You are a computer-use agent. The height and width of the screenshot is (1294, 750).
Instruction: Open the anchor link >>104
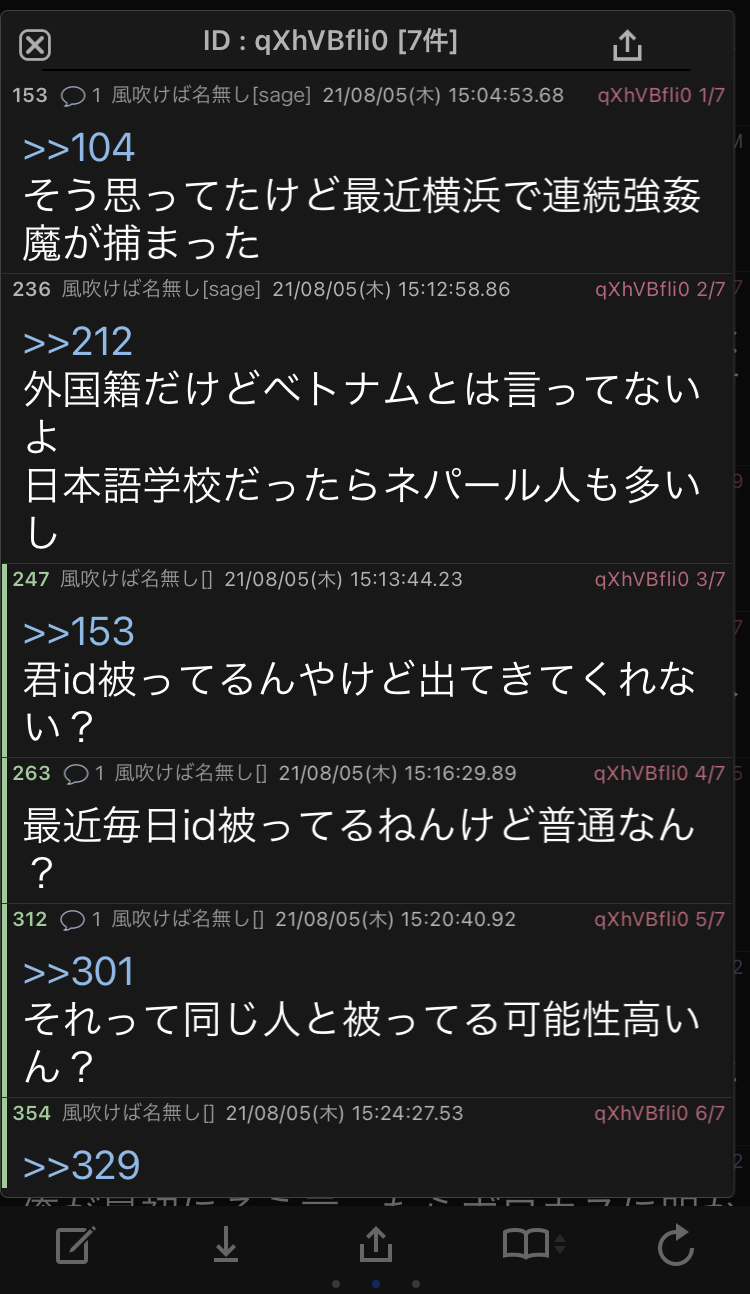pos(79,148)
